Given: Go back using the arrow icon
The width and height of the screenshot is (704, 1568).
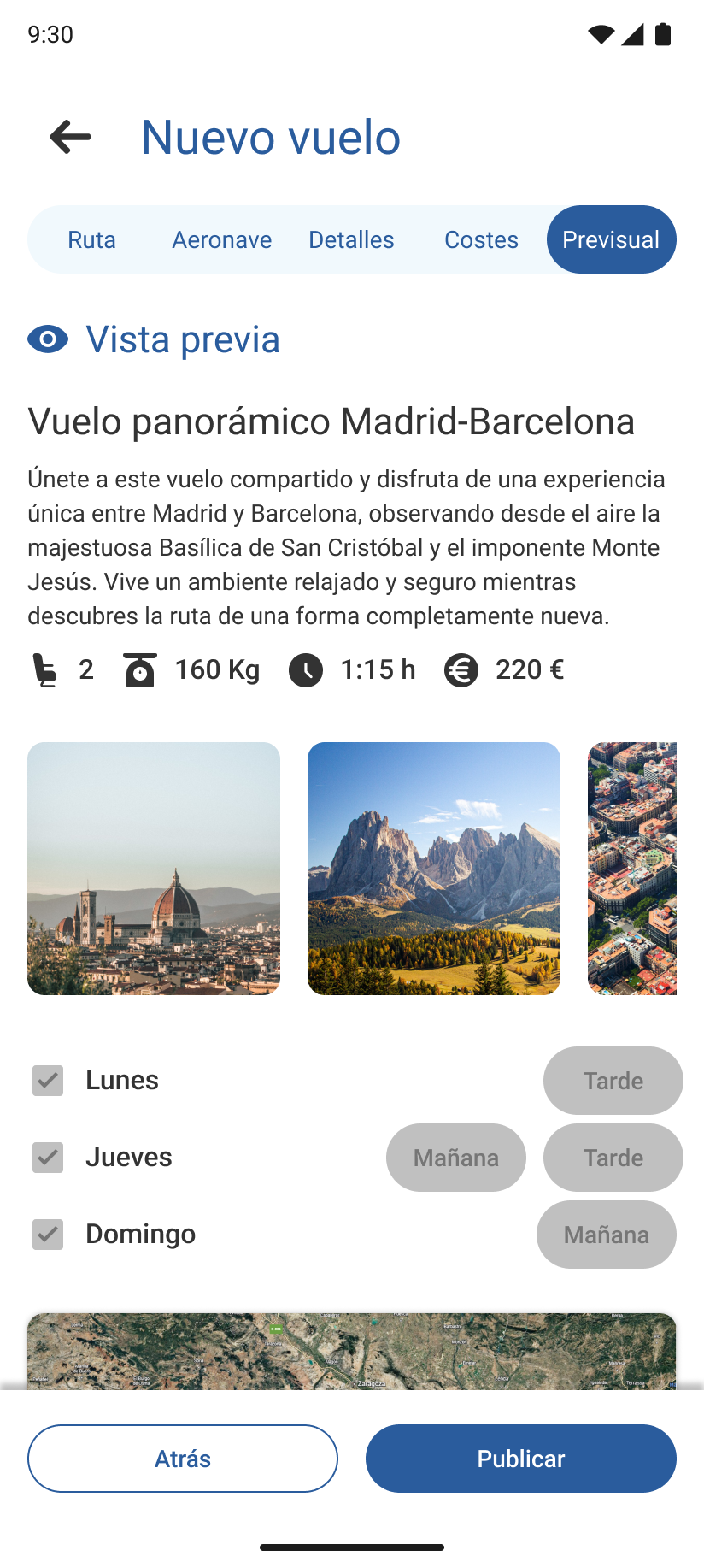Looking at the screenshot, I should [70, 137].
